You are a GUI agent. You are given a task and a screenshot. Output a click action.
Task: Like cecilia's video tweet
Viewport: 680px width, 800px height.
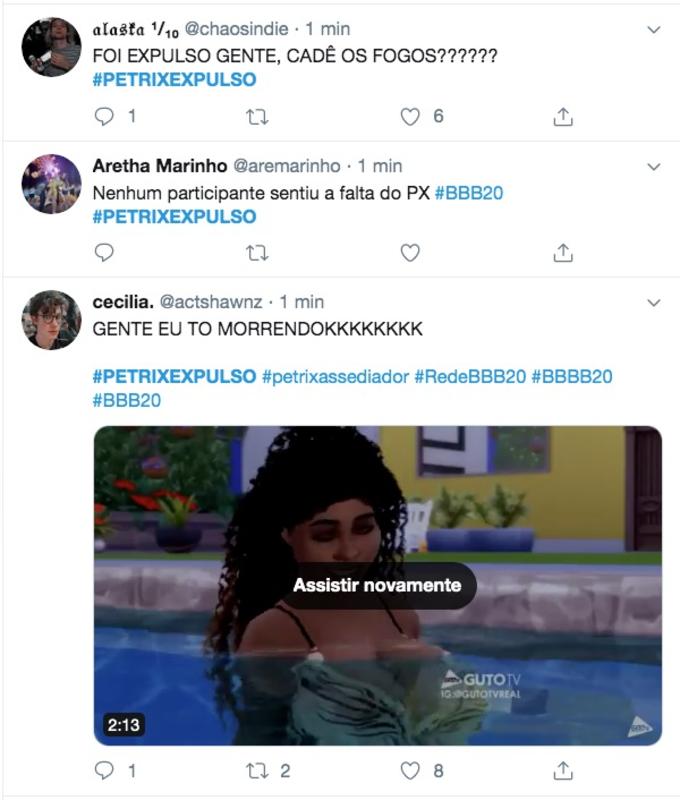point(410,770)
